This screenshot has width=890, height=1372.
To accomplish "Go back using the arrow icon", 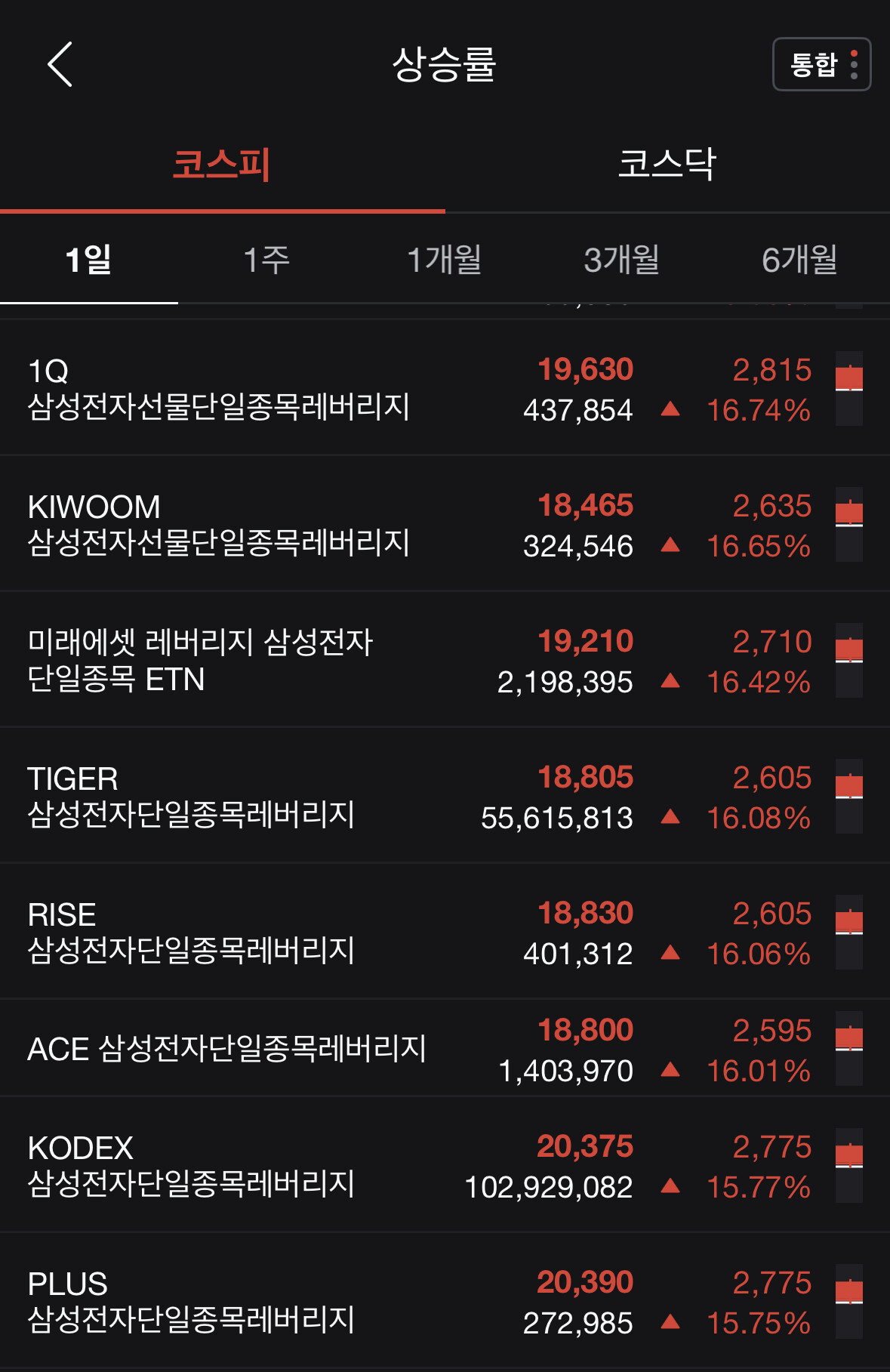I will click(60, 64).
